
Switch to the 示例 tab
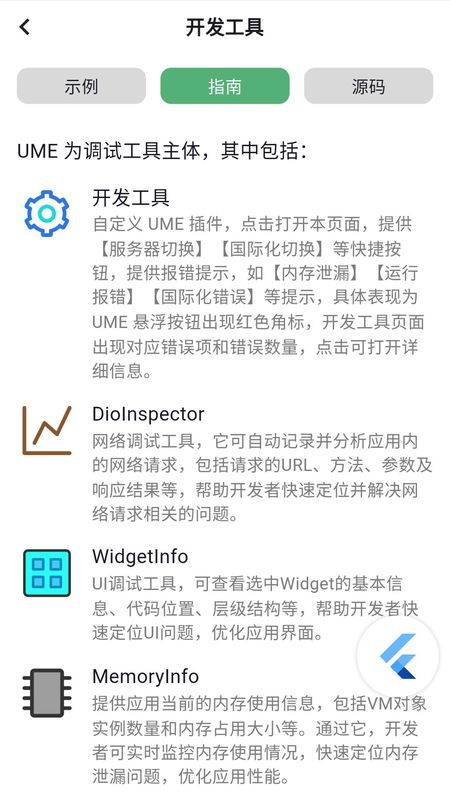point(82,86)
